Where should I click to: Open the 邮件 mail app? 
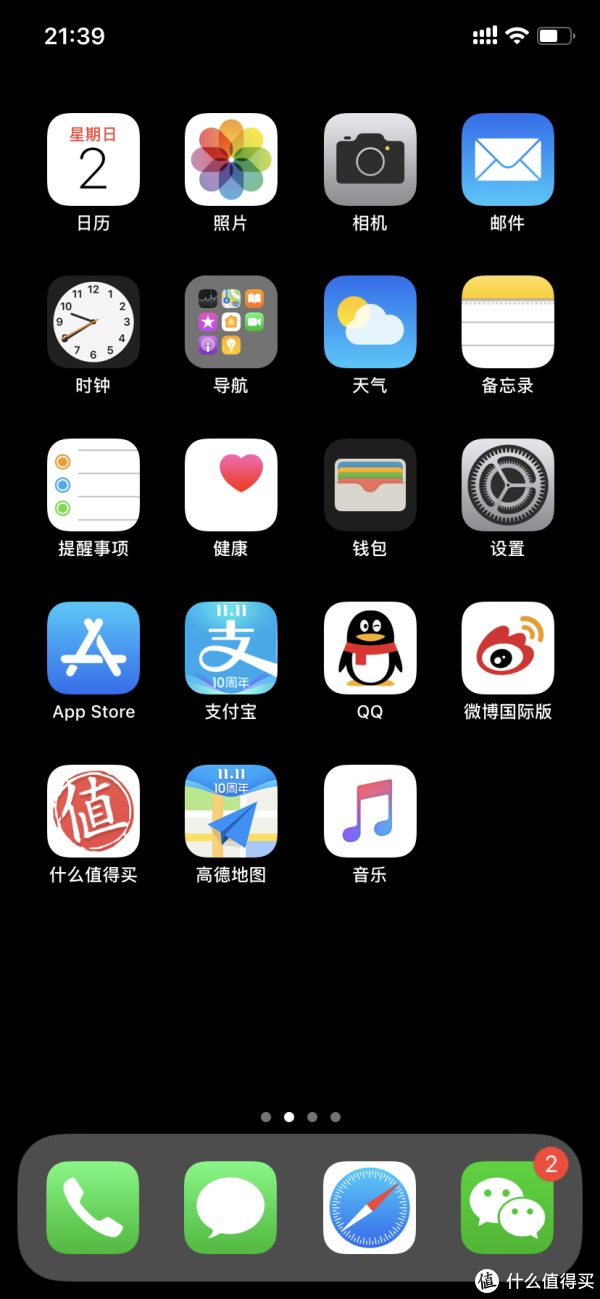508,160
